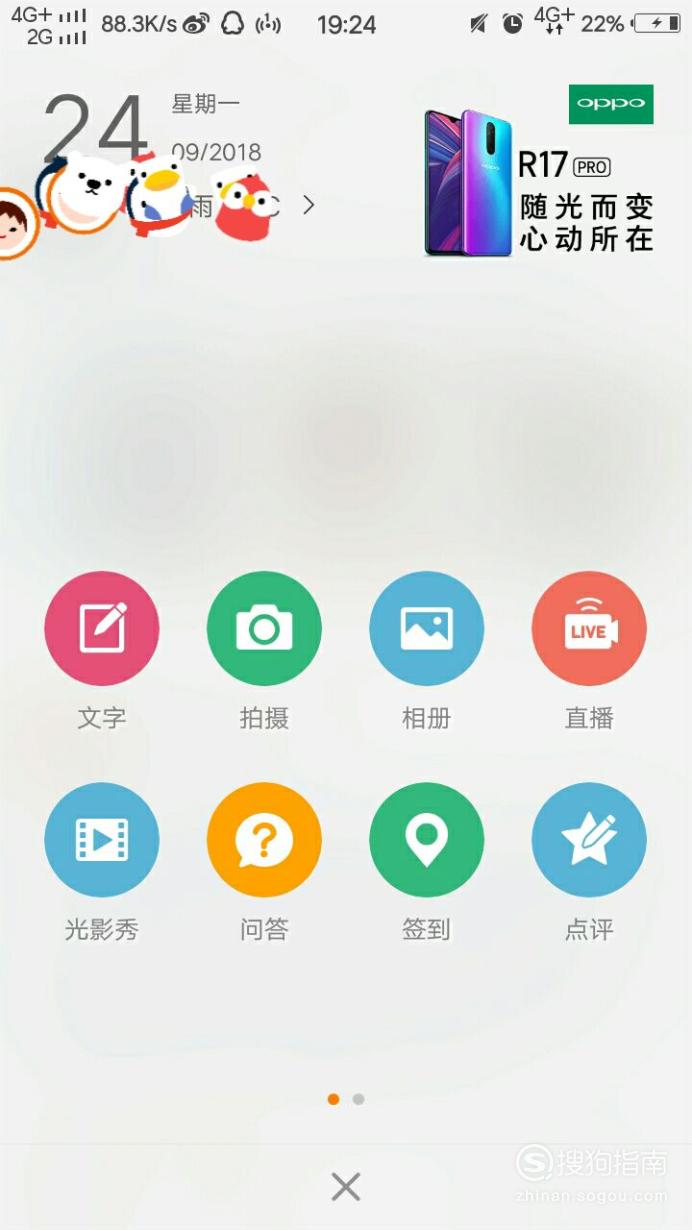Screen dimensions: 692x1230
Task: Go to the second page indicator dot
Action: (359, 1099)
